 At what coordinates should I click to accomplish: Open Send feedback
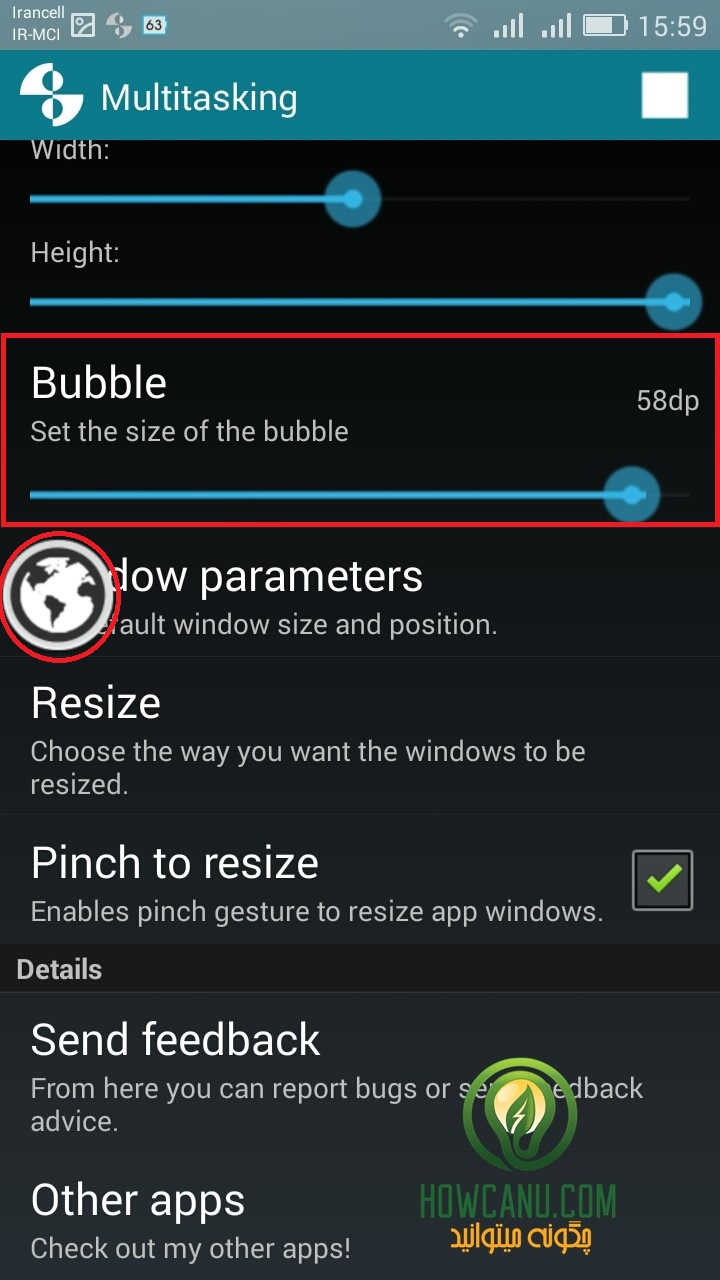(360, 1072)
